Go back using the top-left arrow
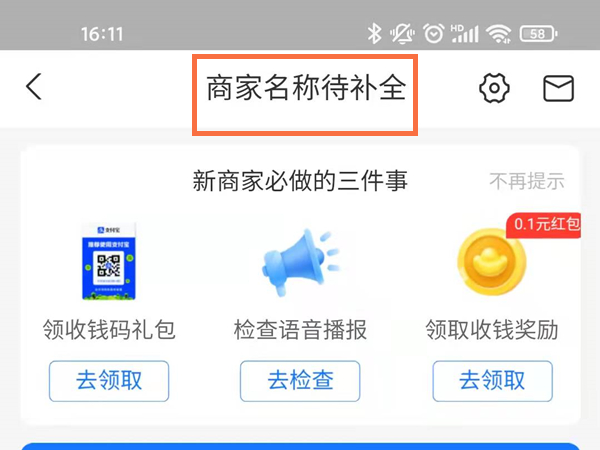The image size is (600, 450). tap(34, 87)
